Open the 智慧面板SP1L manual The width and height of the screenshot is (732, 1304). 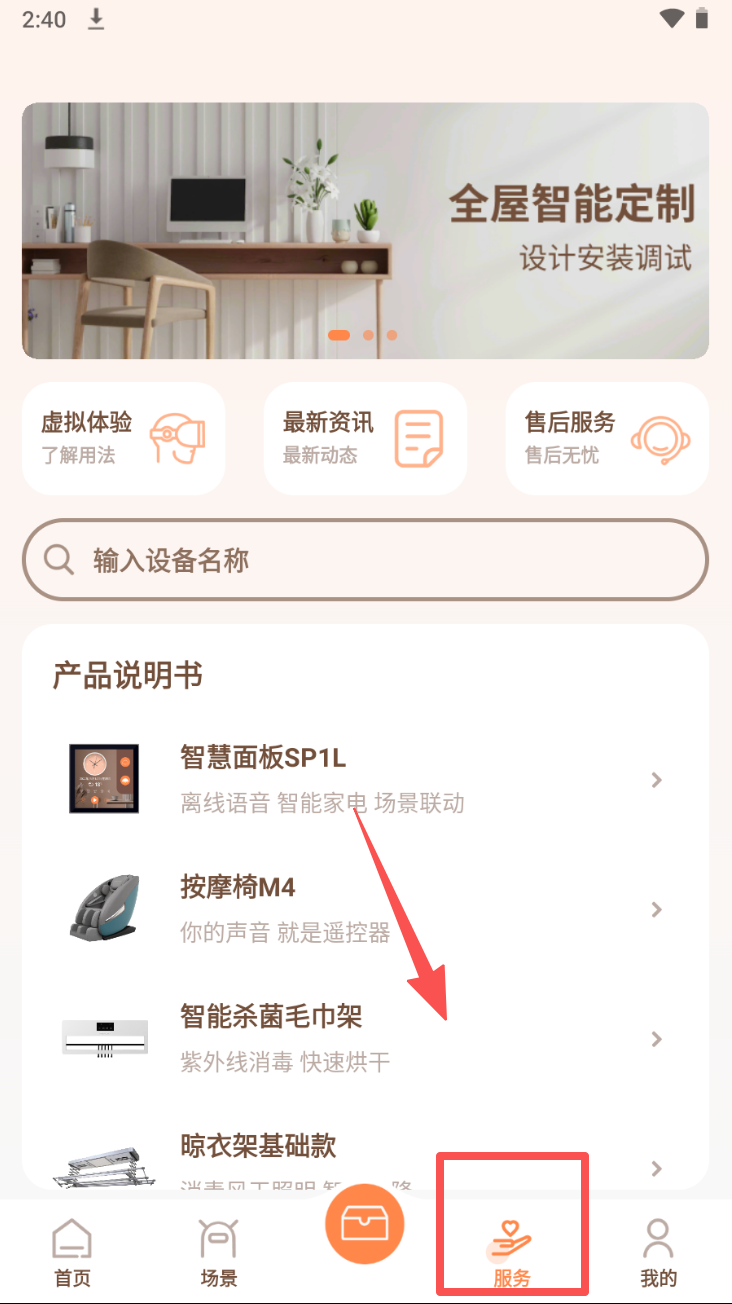point(365,779)
